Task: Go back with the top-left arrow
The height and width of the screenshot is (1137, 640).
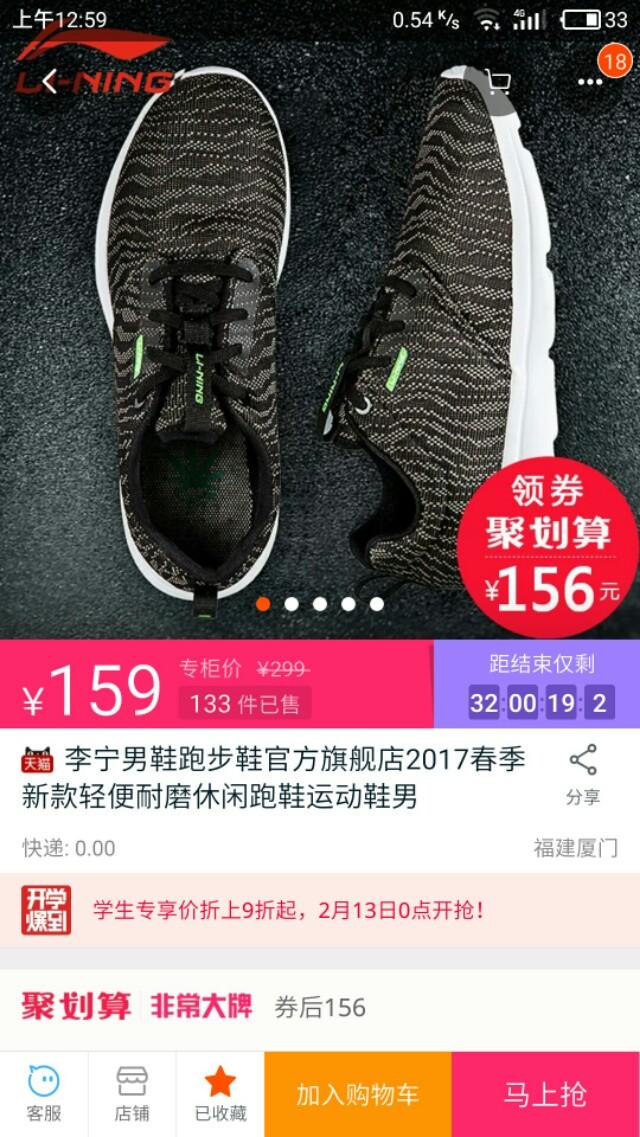Action: tap(49, 82)
